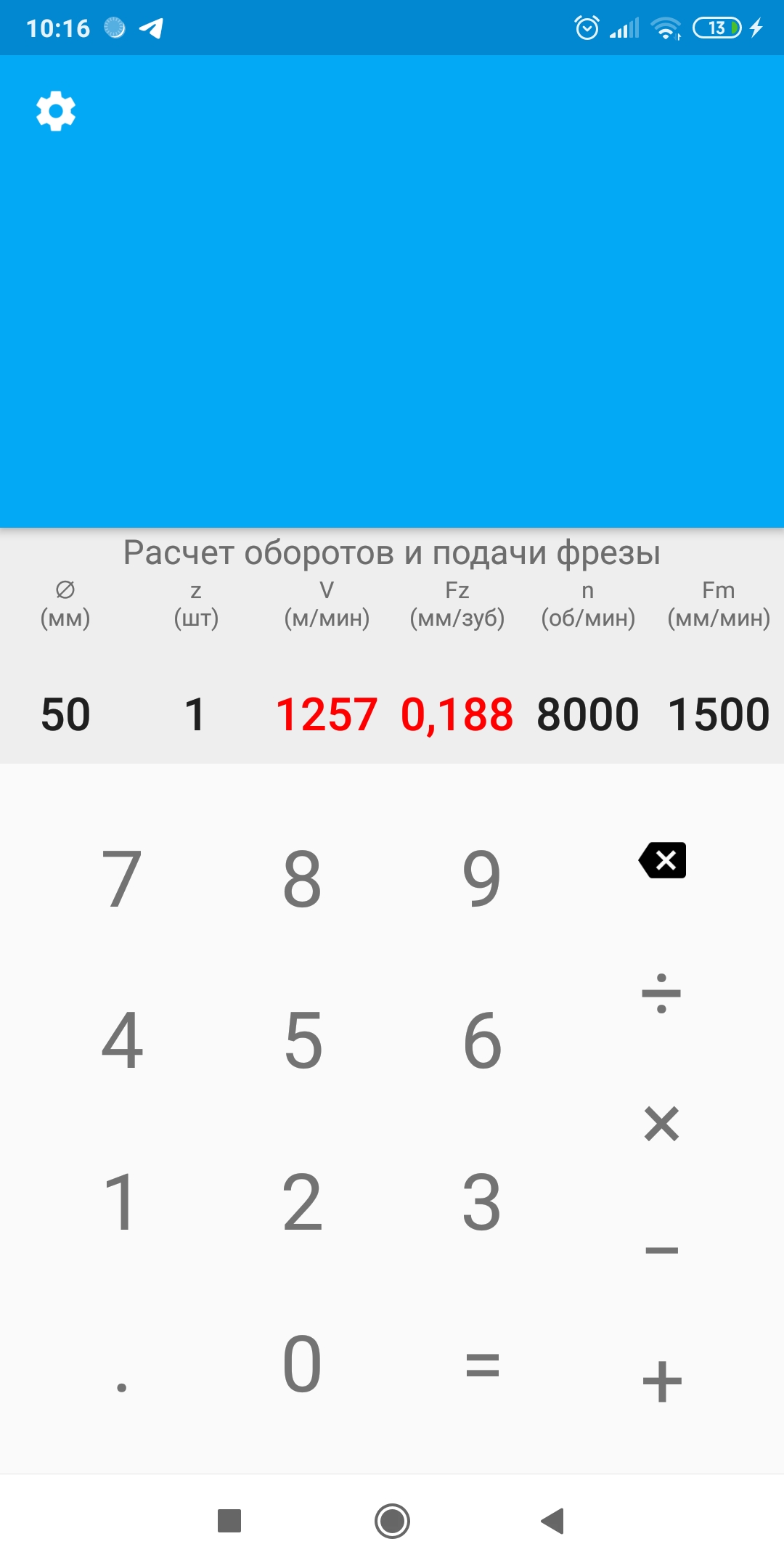Select the spindle speed value 8000

click(x=587, y=714)
